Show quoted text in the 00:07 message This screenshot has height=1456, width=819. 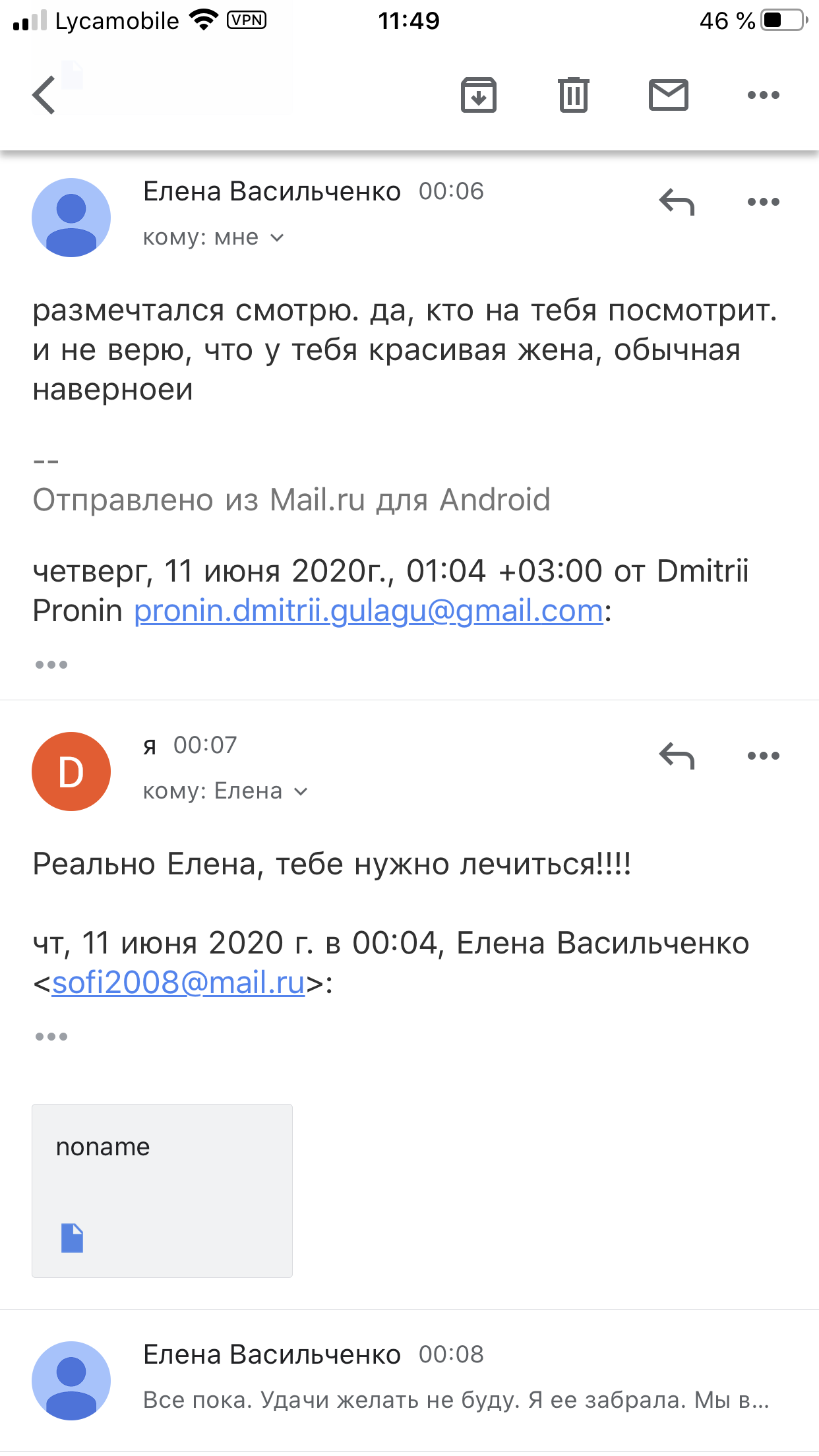pyautogui.click(x=51, y=1037)
